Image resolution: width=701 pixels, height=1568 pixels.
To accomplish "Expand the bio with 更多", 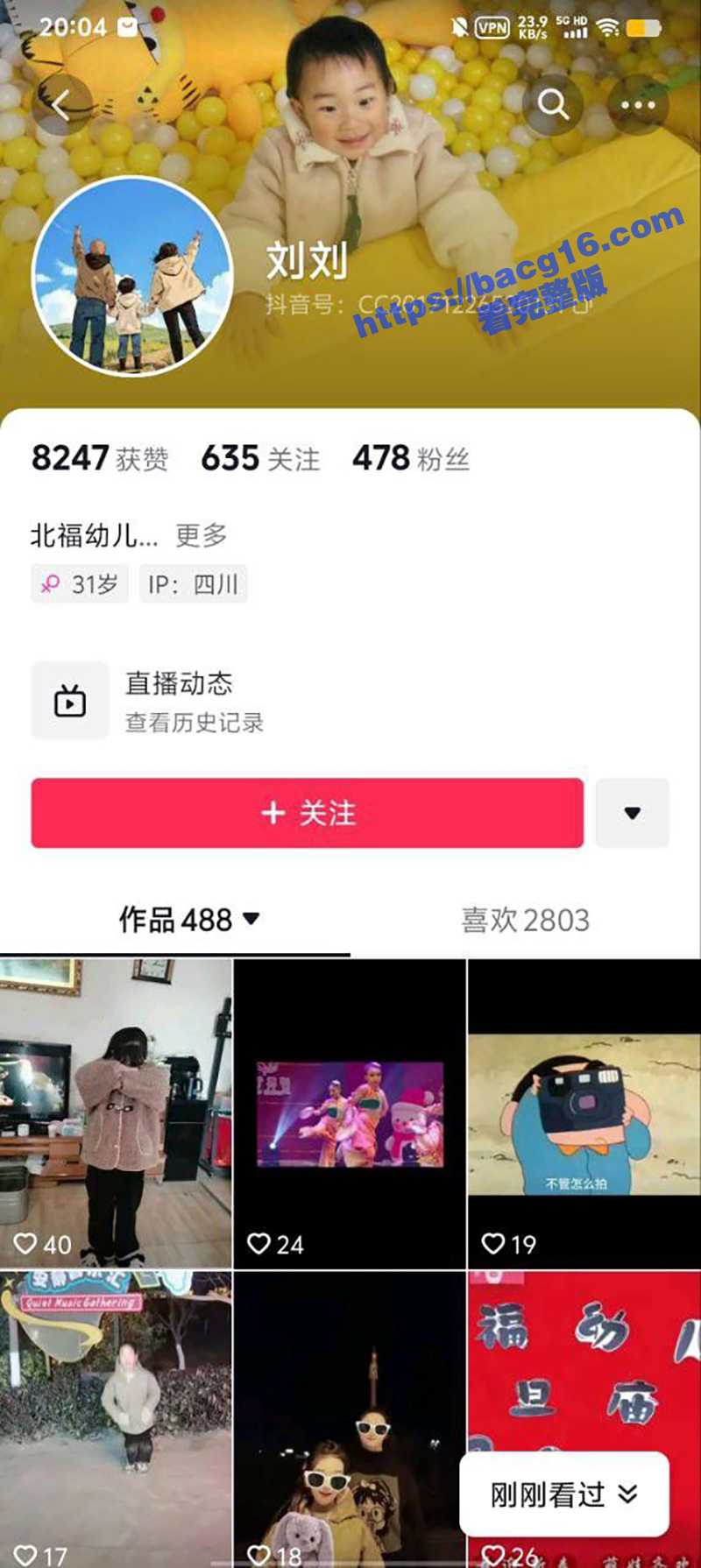I will coord(201,534).
